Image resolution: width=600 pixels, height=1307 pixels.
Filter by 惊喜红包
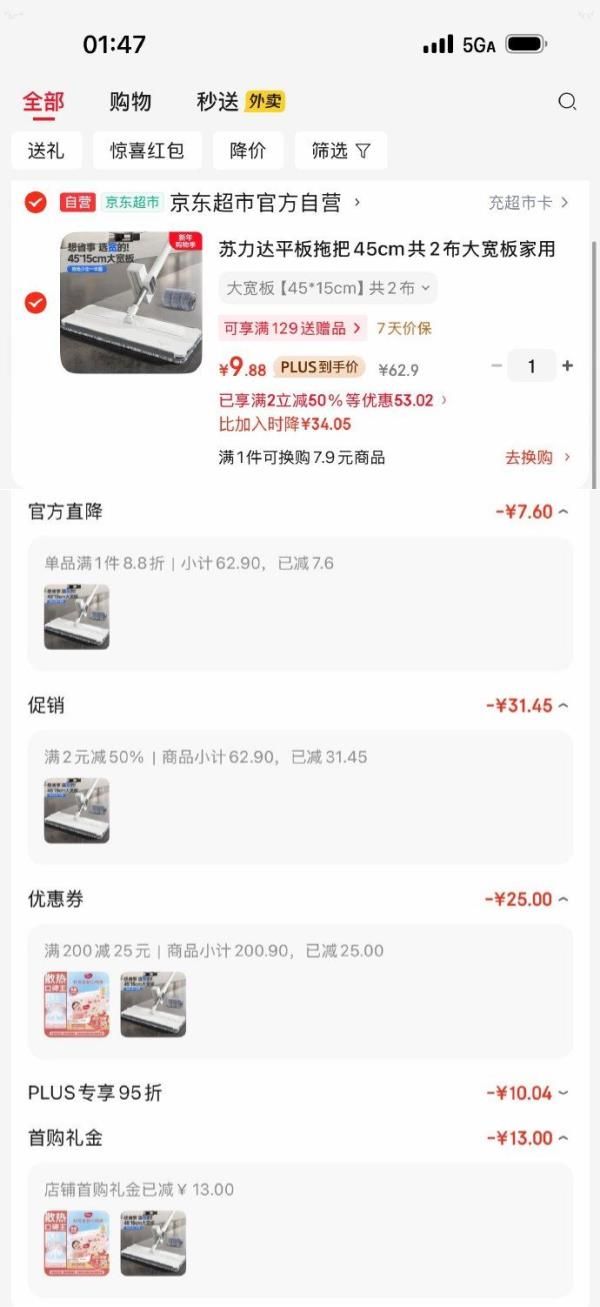[147, 150]
